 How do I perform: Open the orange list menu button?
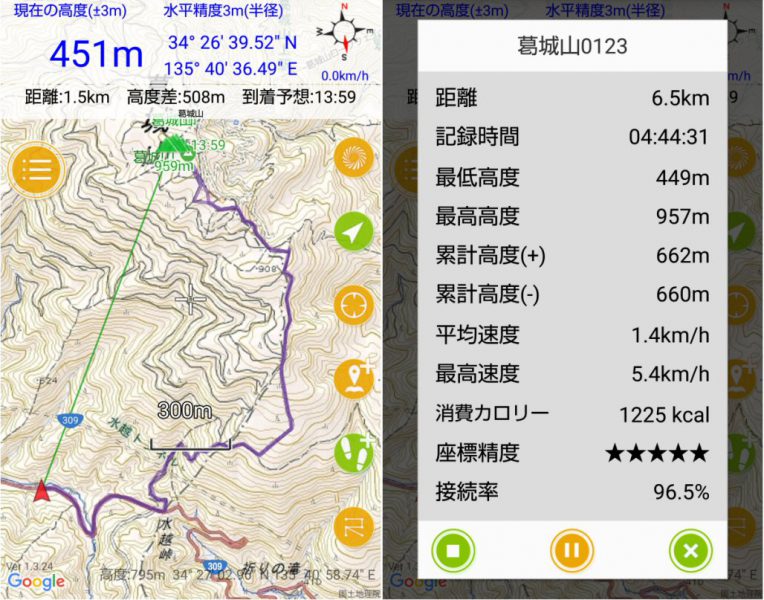(36, 167)
